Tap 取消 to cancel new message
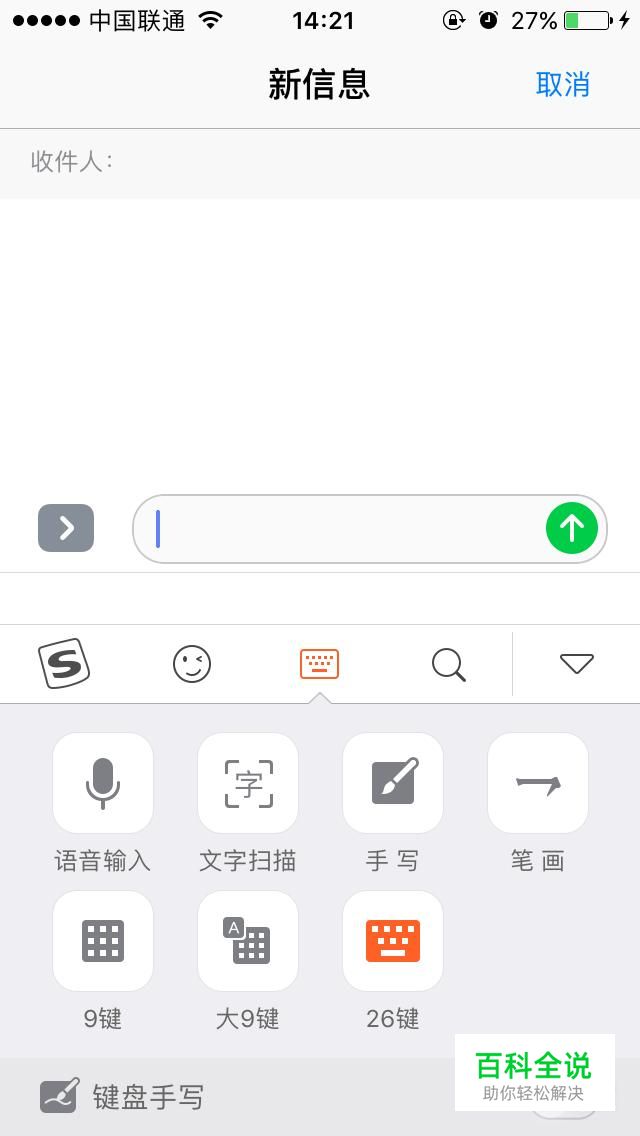 [562, 84]
